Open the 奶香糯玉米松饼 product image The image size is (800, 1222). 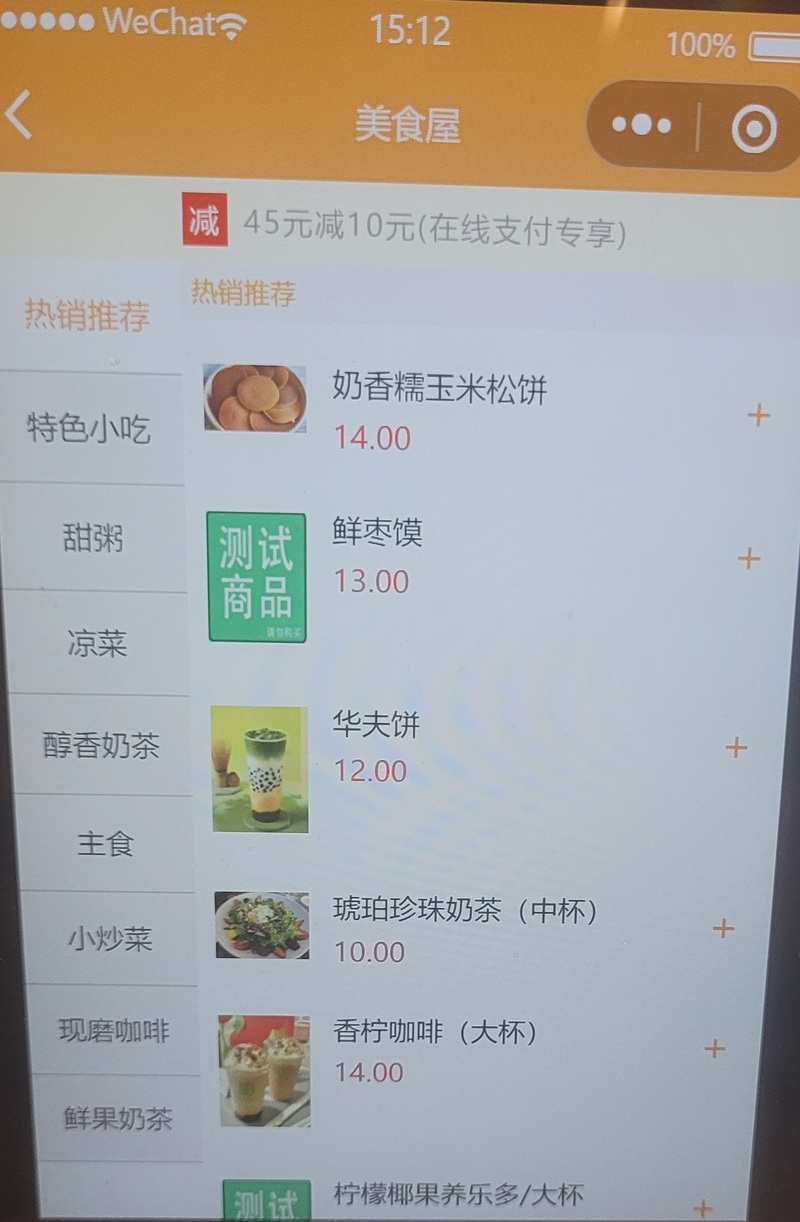255,398
